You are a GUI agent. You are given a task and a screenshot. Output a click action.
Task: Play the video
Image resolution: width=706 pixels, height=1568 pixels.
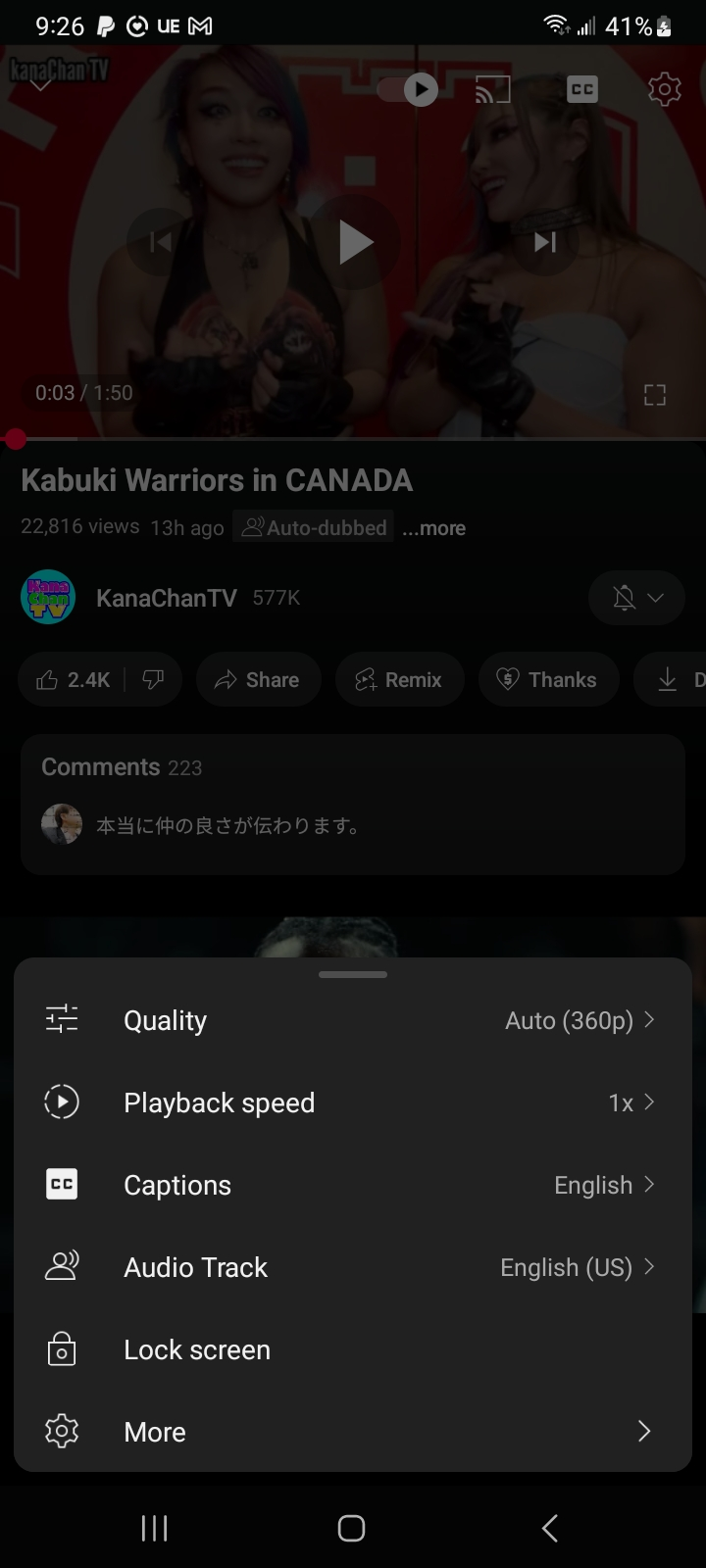[354, 242]
